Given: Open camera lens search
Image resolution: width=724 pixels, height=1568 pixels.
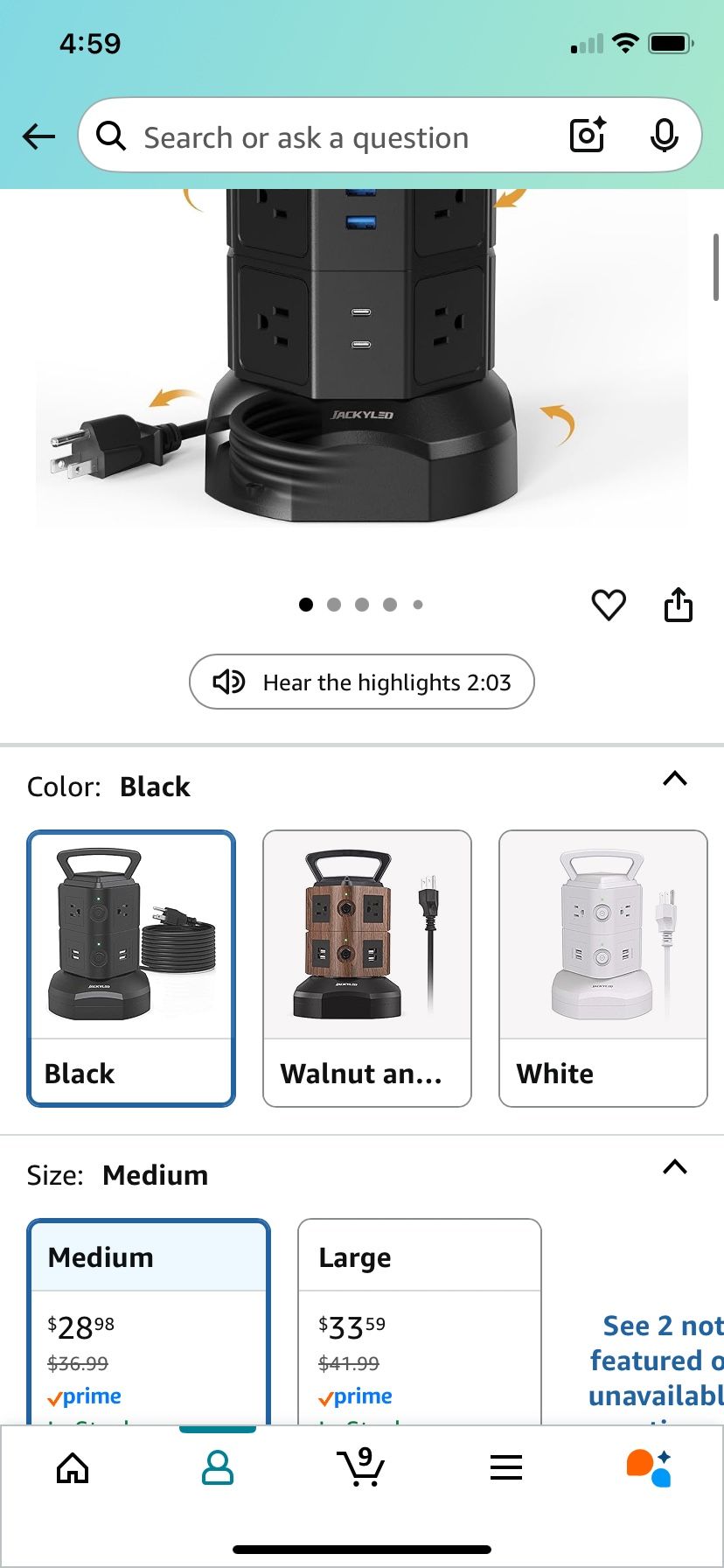Looking at the screenshot, I should 588,136.
